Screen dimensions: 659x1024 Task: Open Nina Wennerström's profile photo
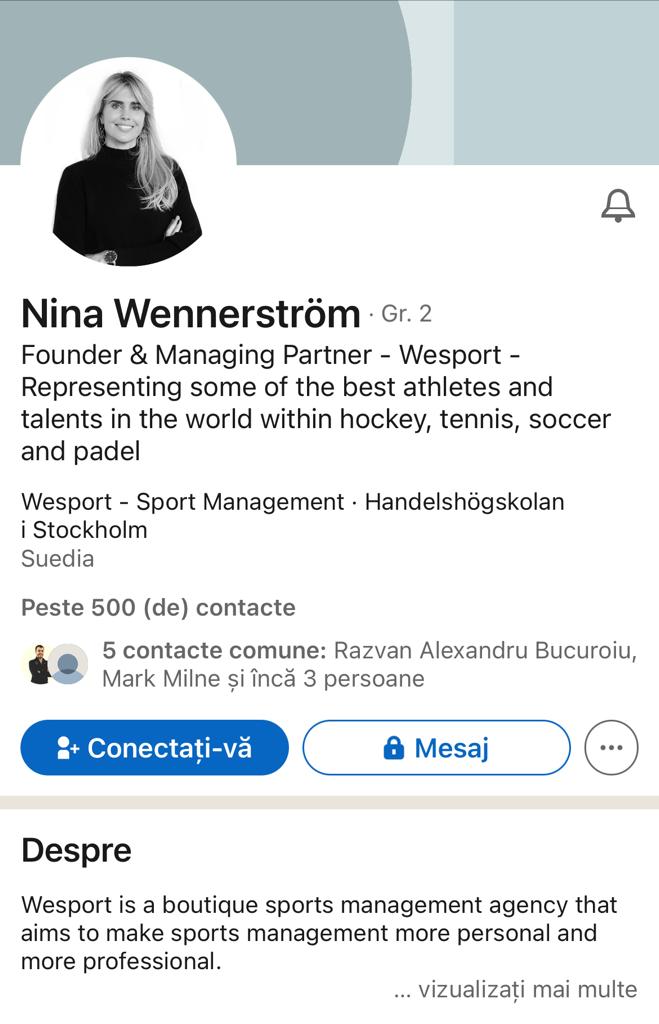tap(128, 165)
